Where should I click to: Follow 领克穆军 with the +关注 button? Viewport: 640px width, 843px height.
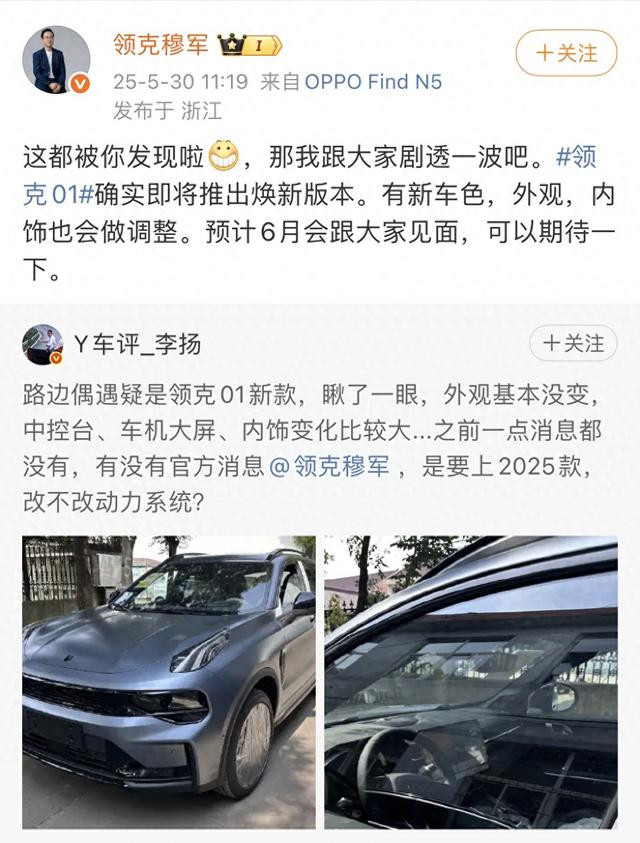[566, 53]
